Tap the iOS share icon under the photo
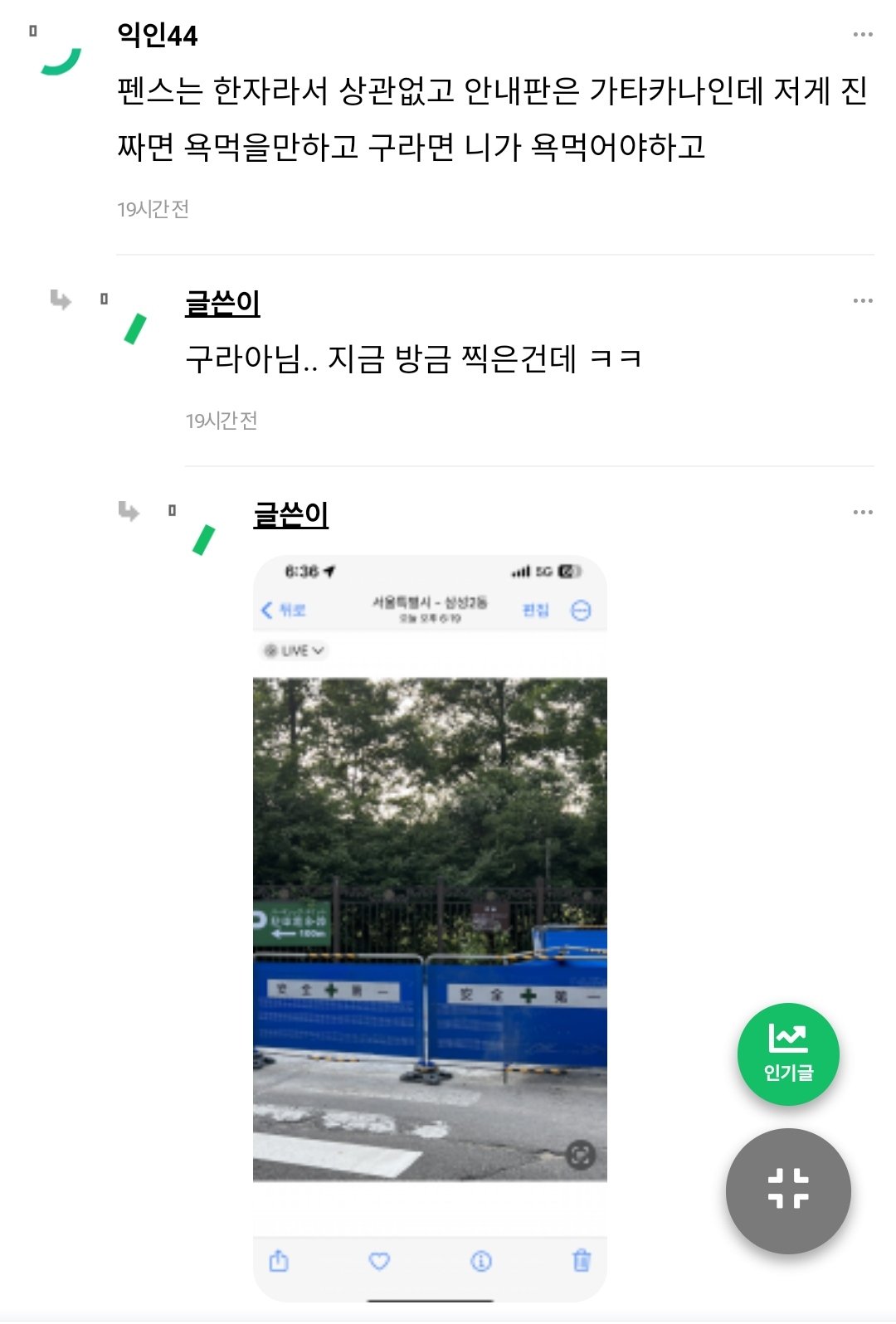 [x=280, y=1260]
